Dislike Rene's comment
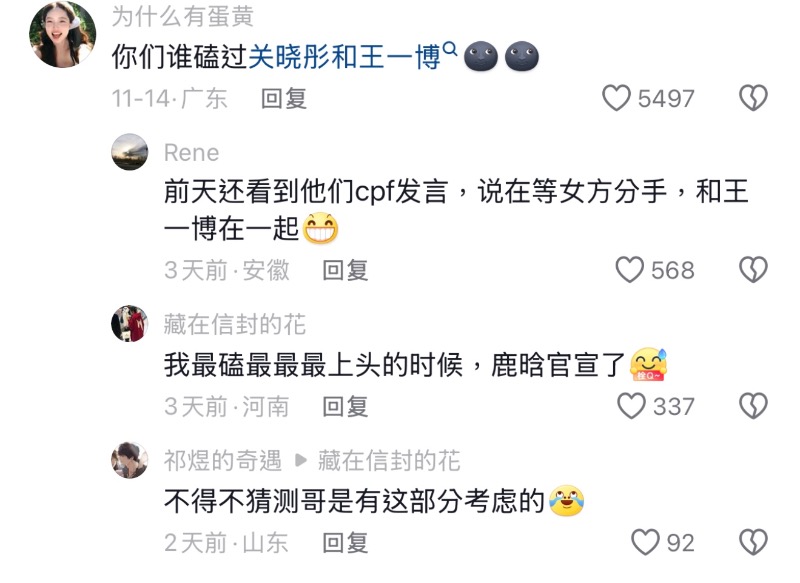Viewport: 800px width, 583px height. pos(752,270)
